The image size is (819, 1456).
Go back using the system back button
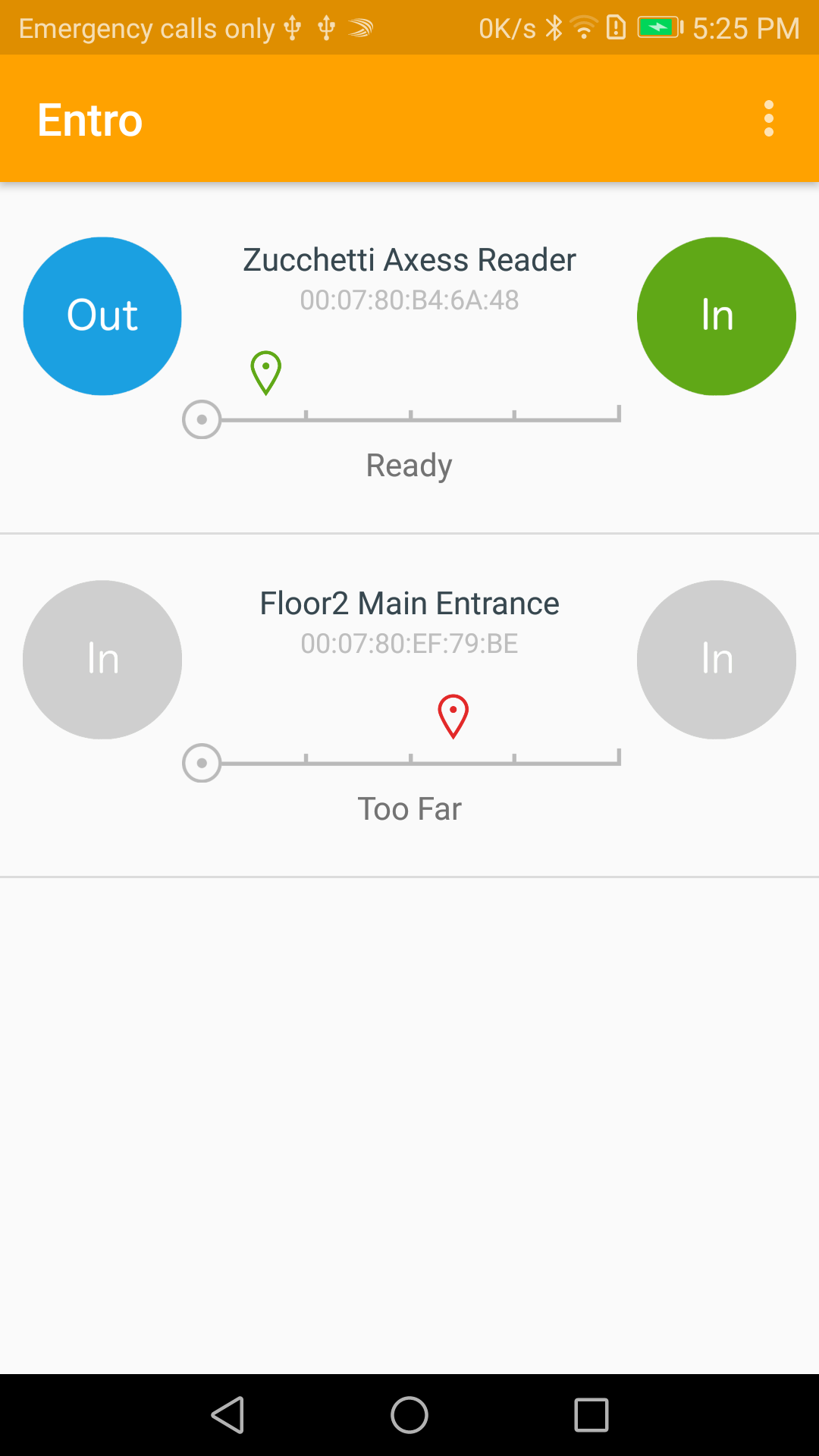tap(227, 1415)
